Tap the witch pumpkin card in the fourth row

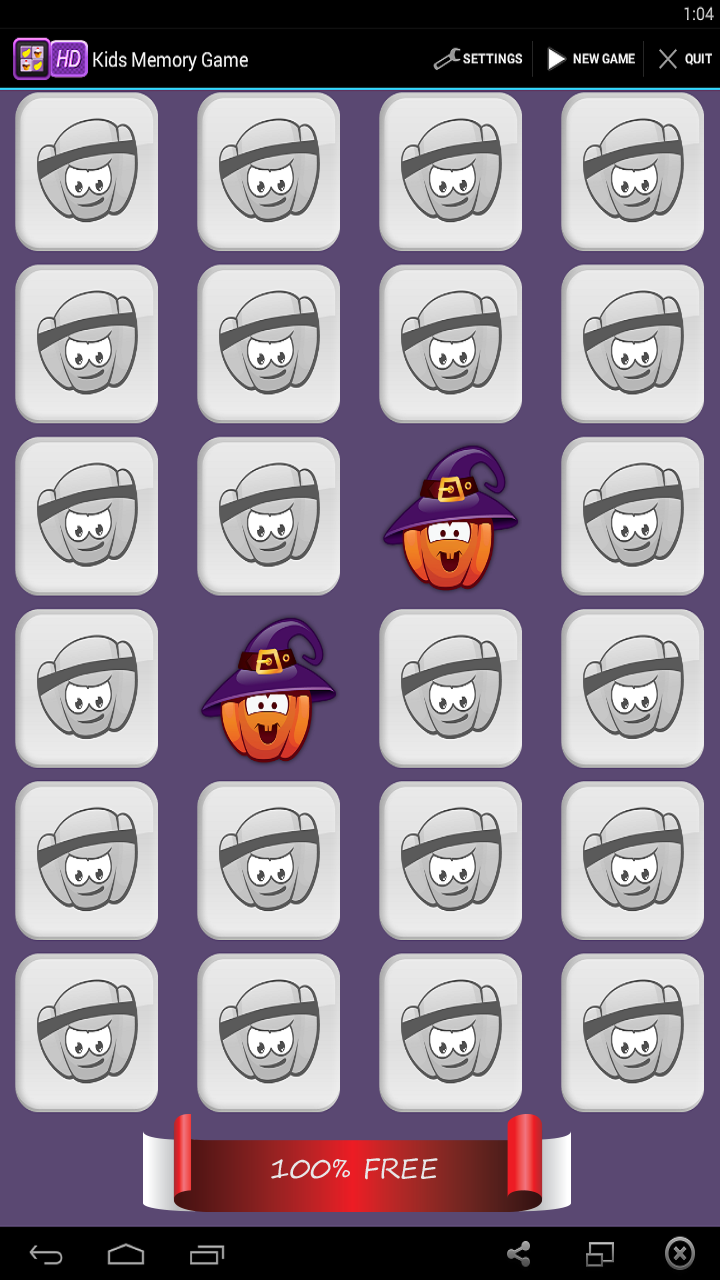click(268, 697)
